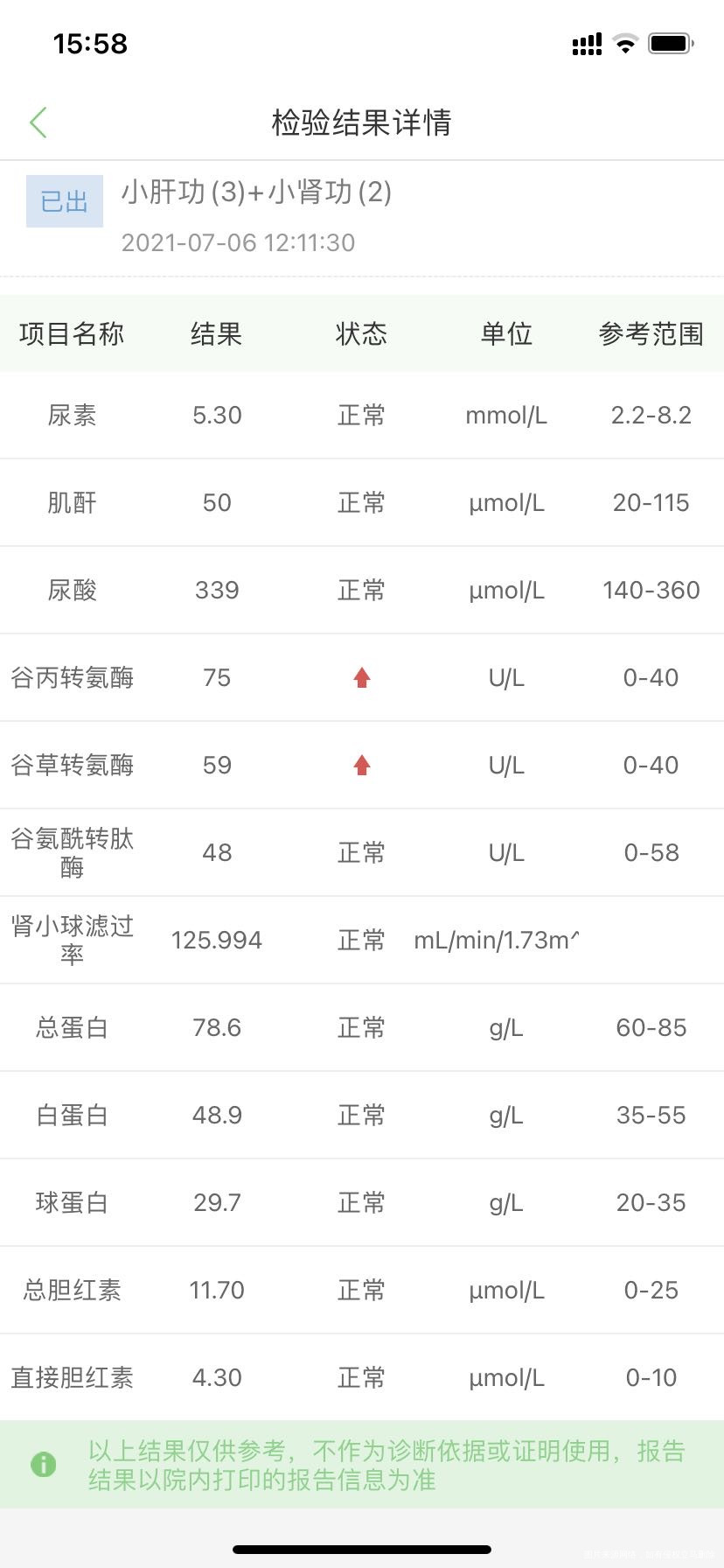Screen dimensions: 724x1568
Task: Select the 参考范围 column header
Action: (x=651, y=334)
